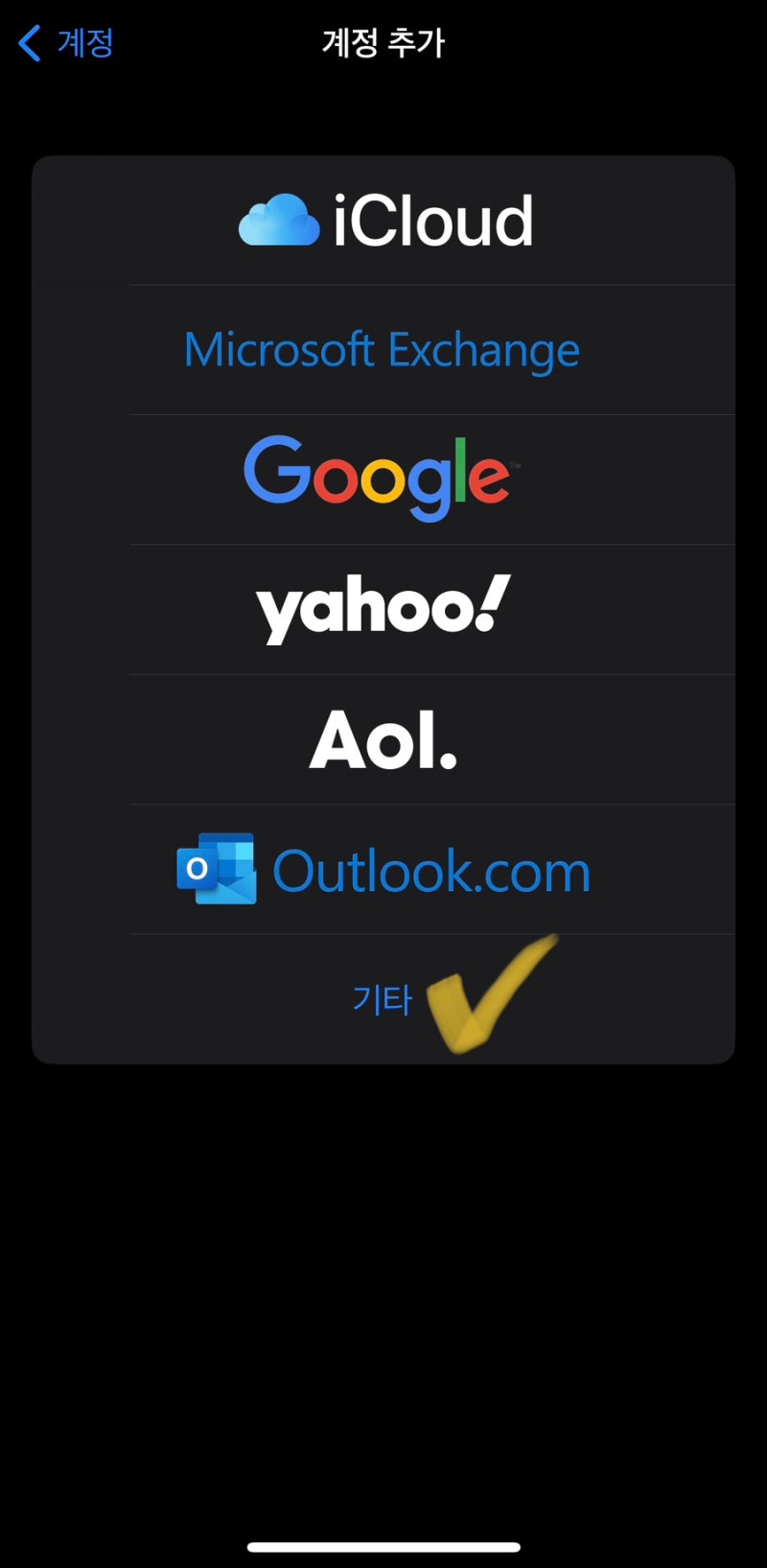This screenshot has width=767, height=1568.
Task: Select the AOL mail provider logo
Action: coord(382,738)
